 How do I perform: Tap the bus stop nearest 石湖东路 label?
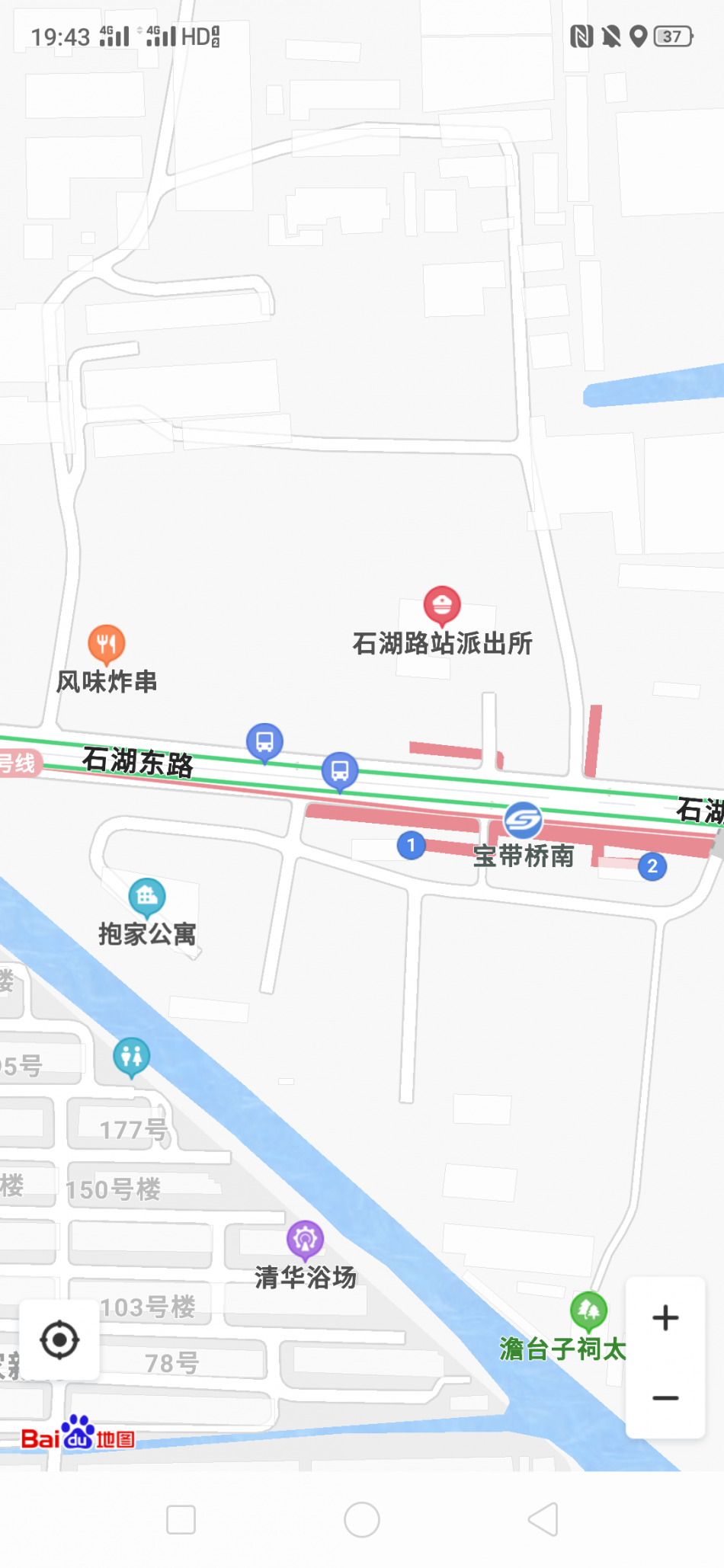(264, 741)
